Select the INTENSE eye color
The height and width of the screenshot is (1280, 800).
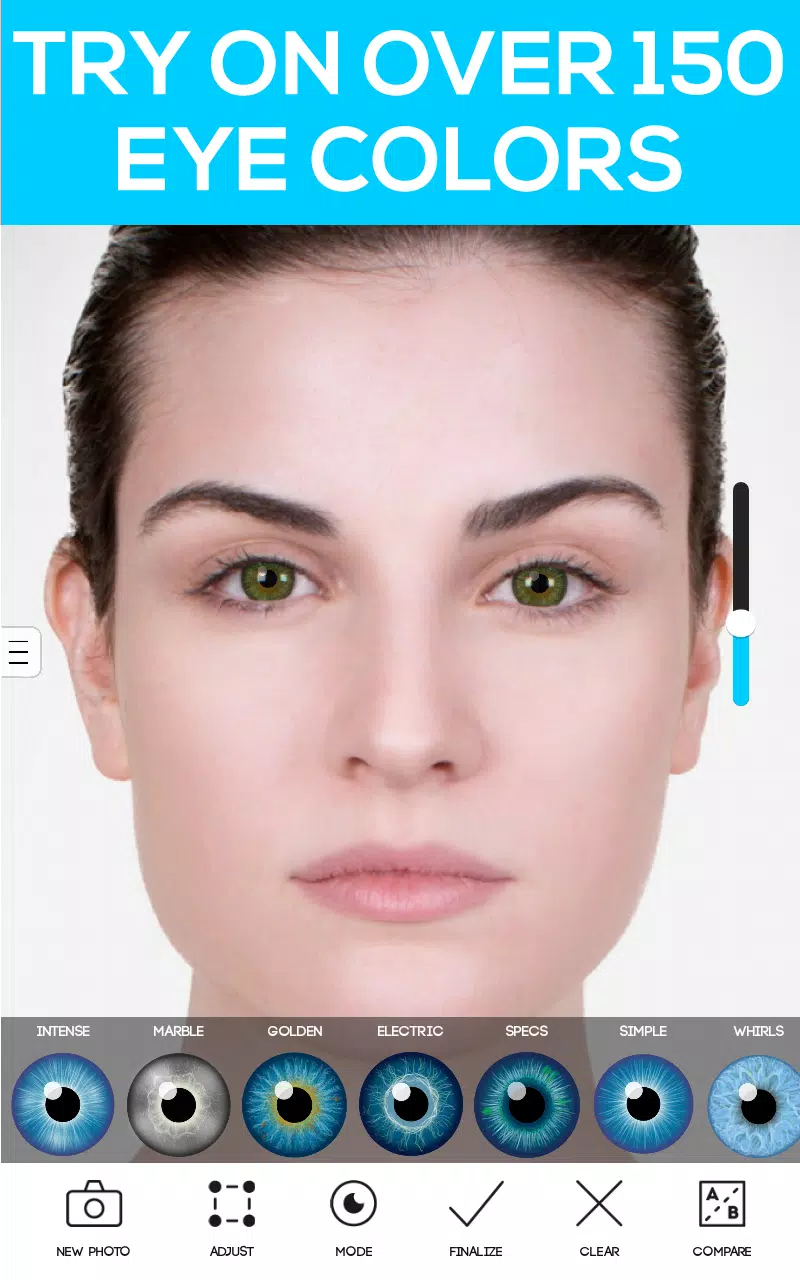point(63,1103)
